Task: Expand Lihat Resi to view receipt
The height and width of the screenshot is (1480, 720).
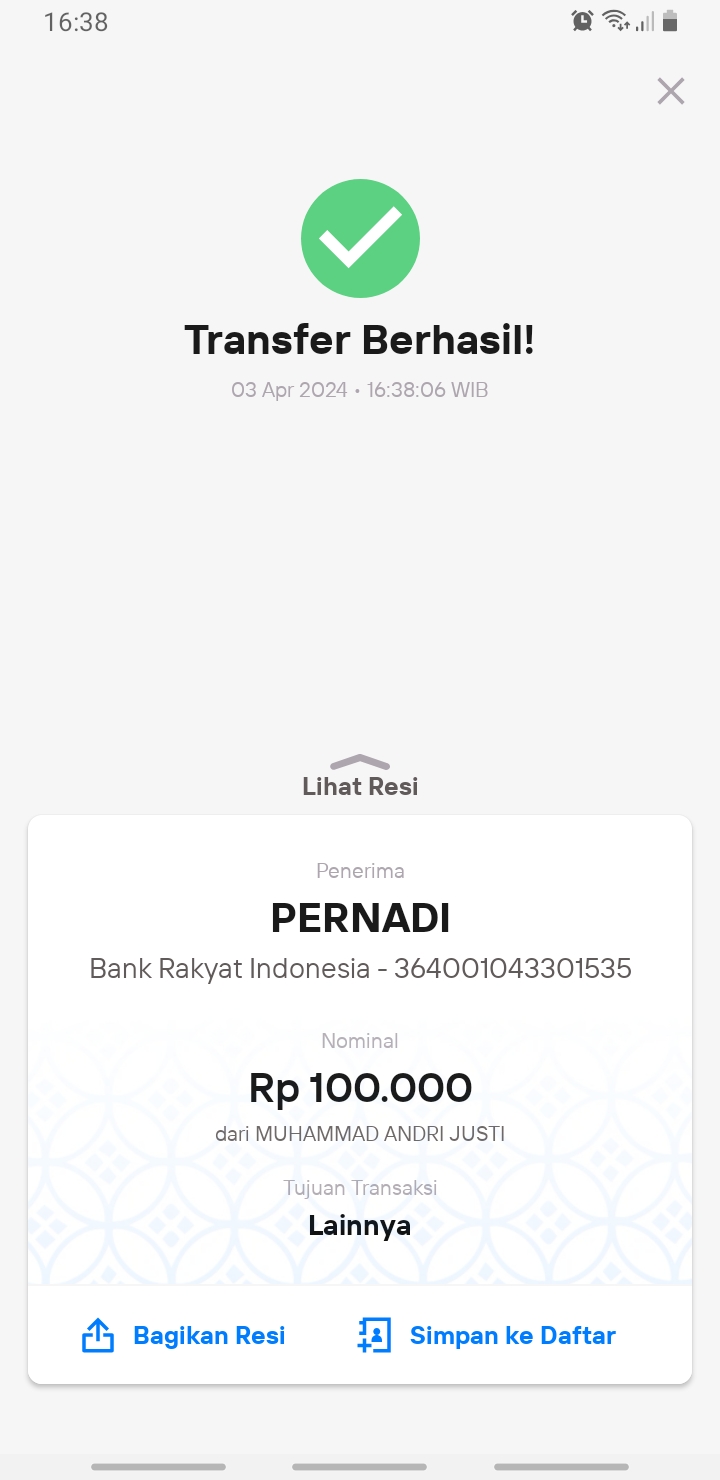Action: (x=360, y=776)
